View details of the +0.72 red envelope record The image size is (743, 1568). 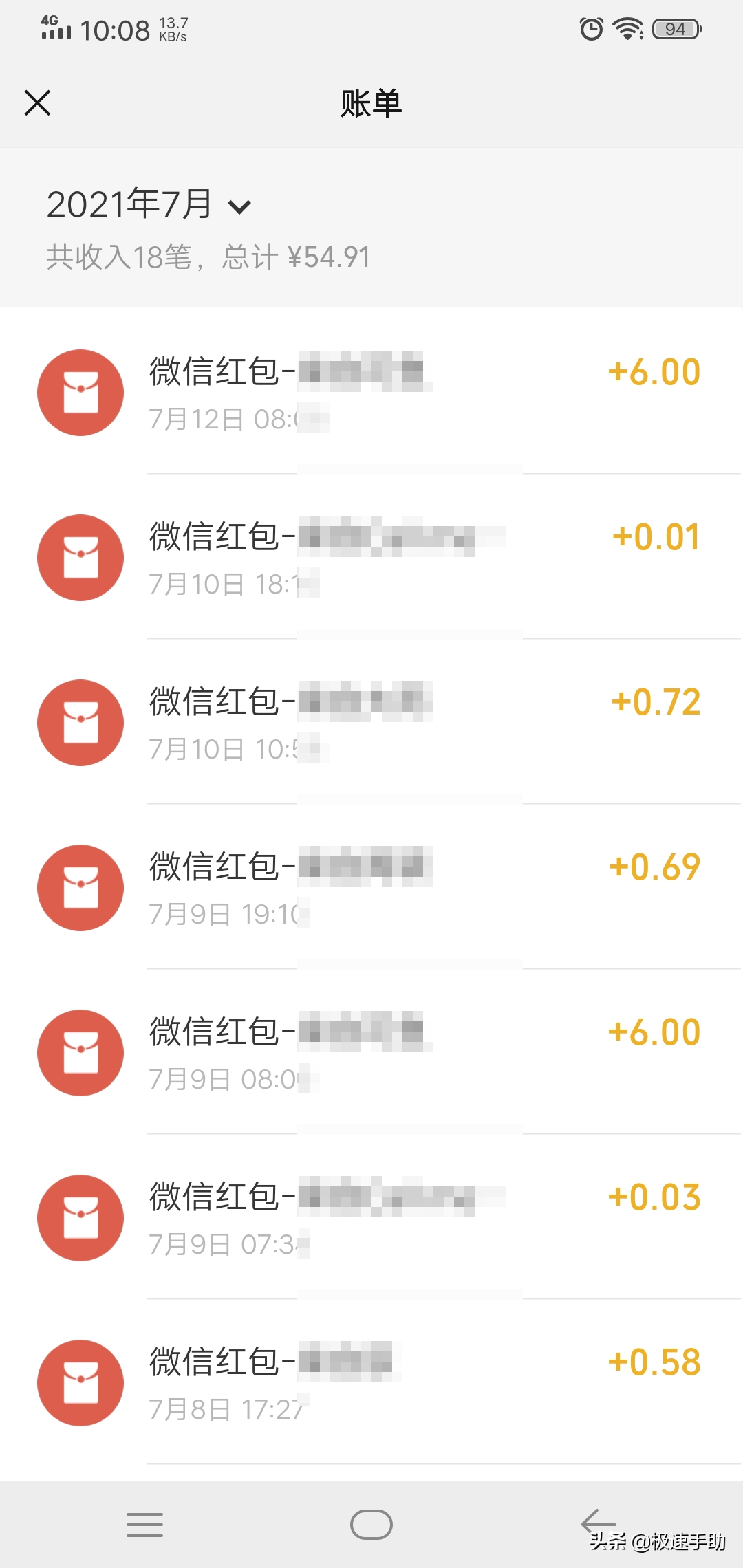413,723
